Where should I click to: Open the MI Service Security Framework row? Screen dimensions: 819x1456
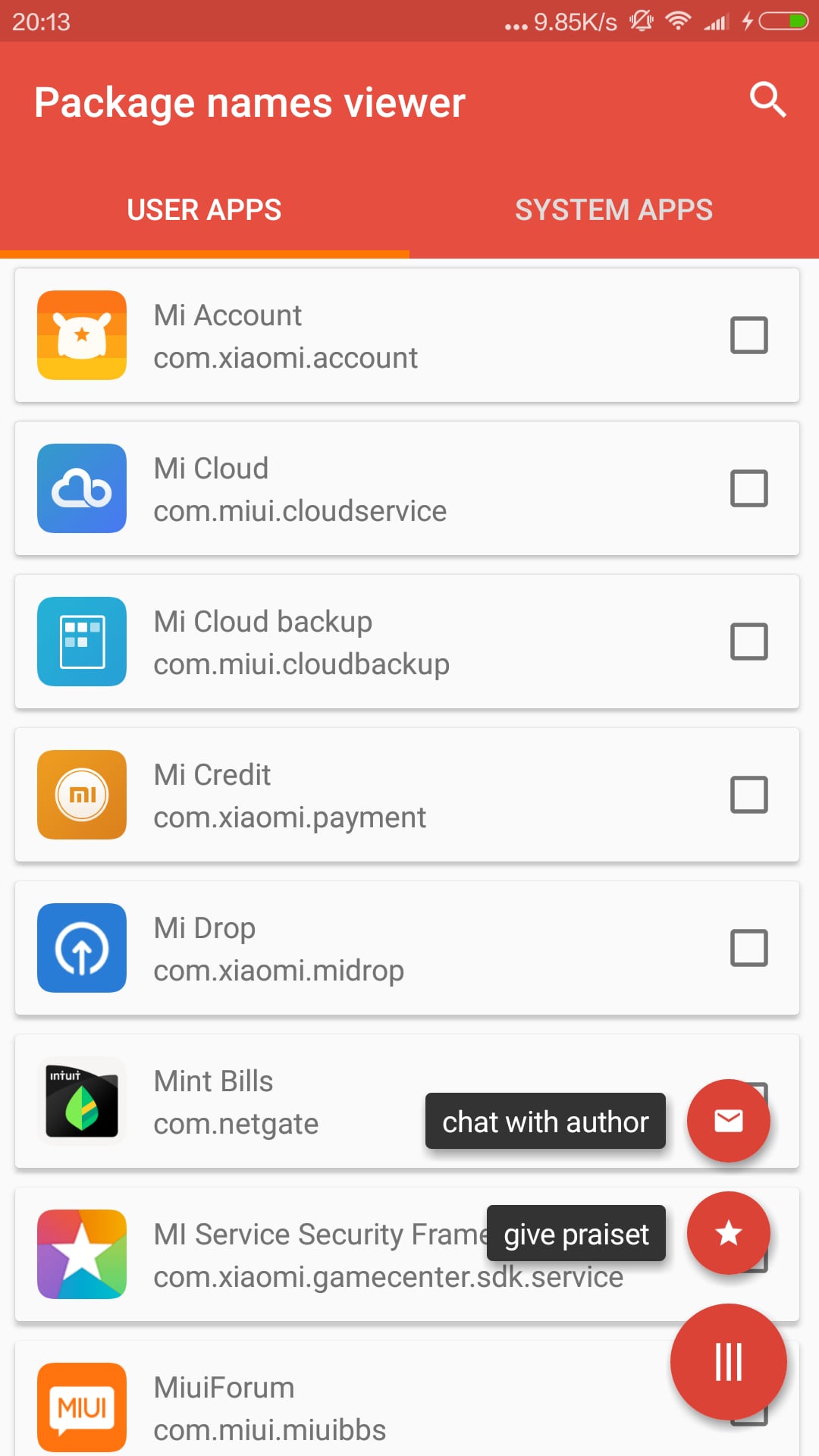[x=407, y=1254]
